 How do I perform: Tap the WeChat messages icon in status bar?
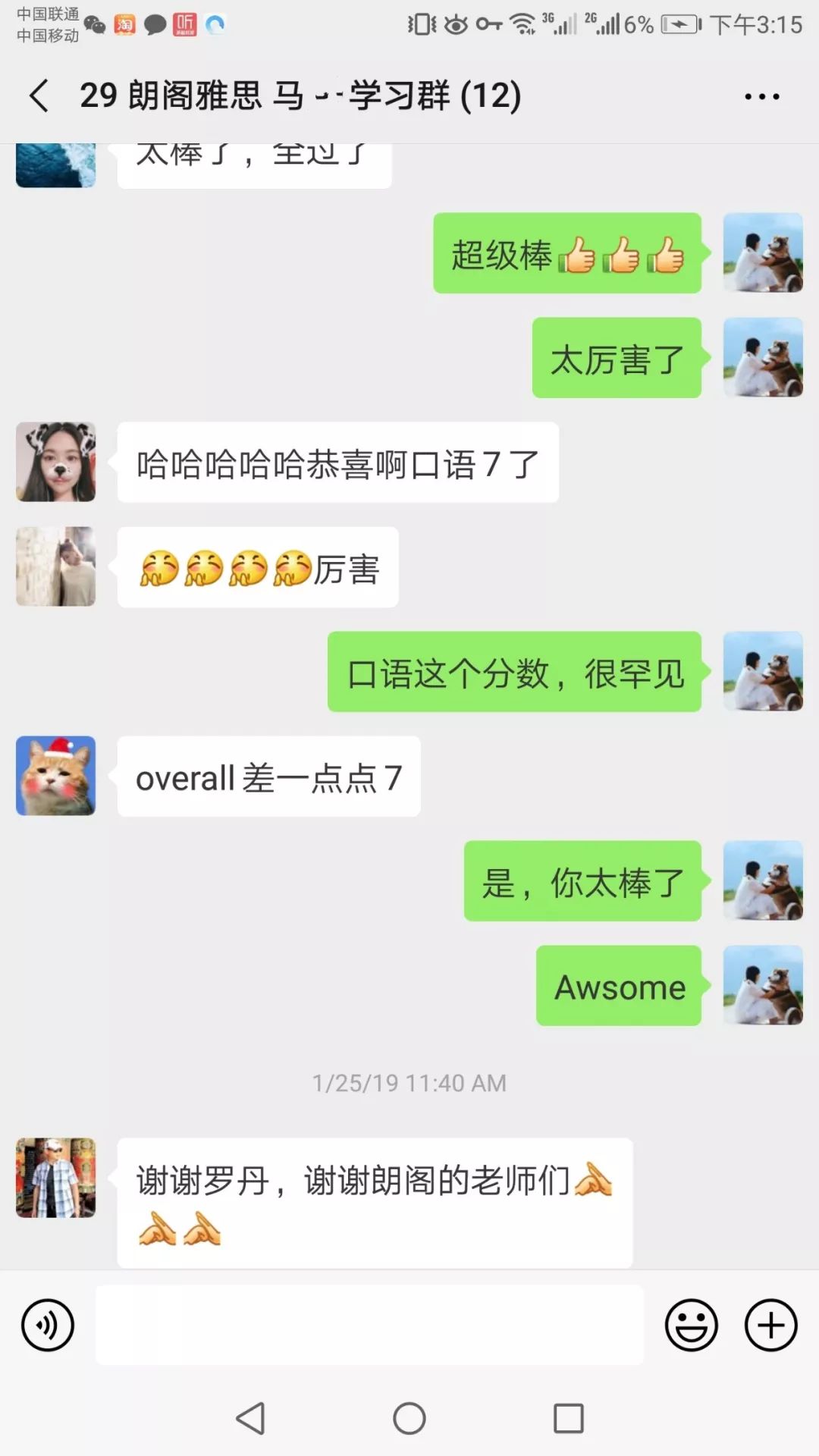pyautogui.click(x=97, y=25)
